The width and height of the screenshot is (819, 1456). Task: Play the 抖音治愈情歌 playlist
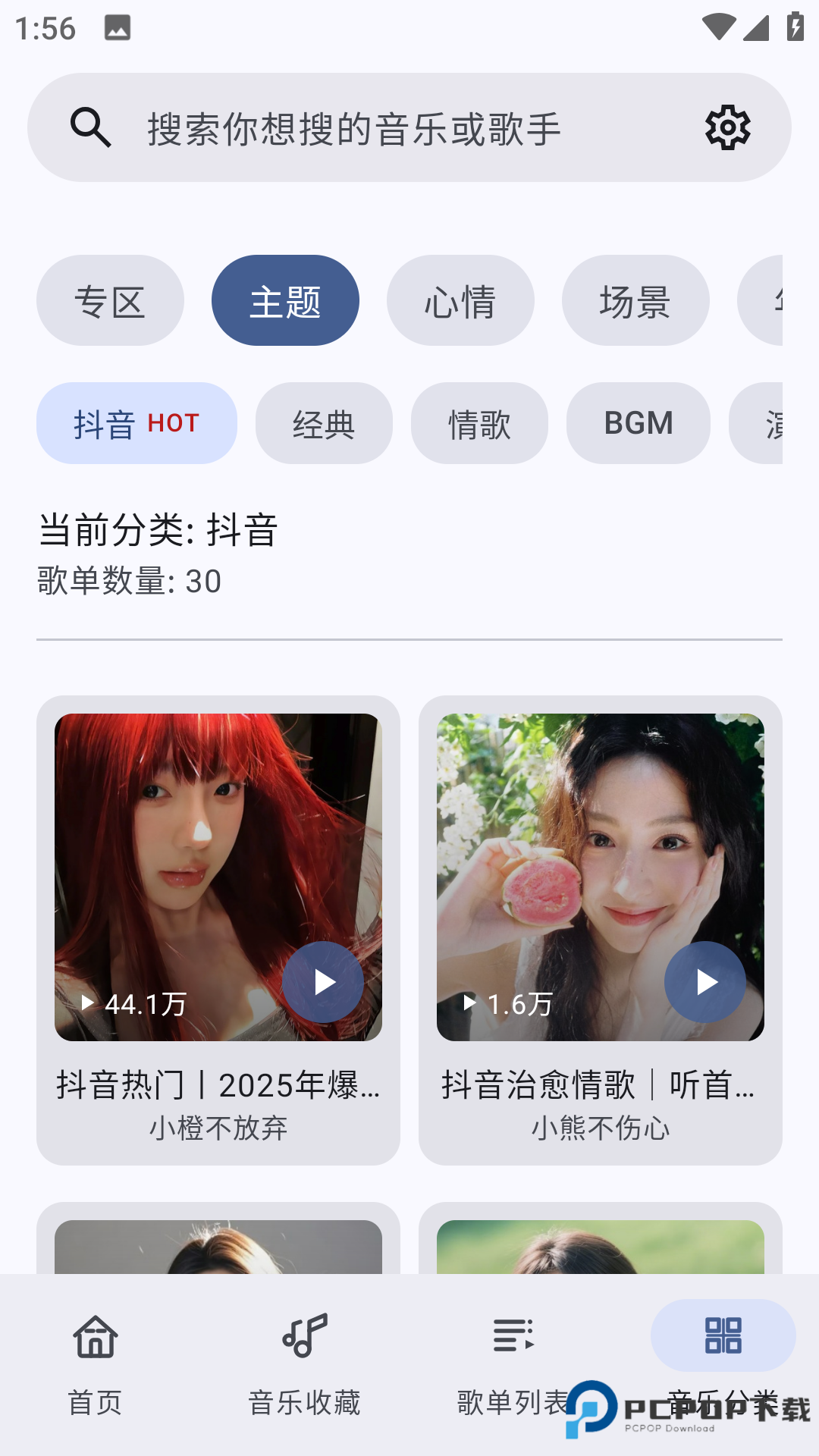coord(706,982)
